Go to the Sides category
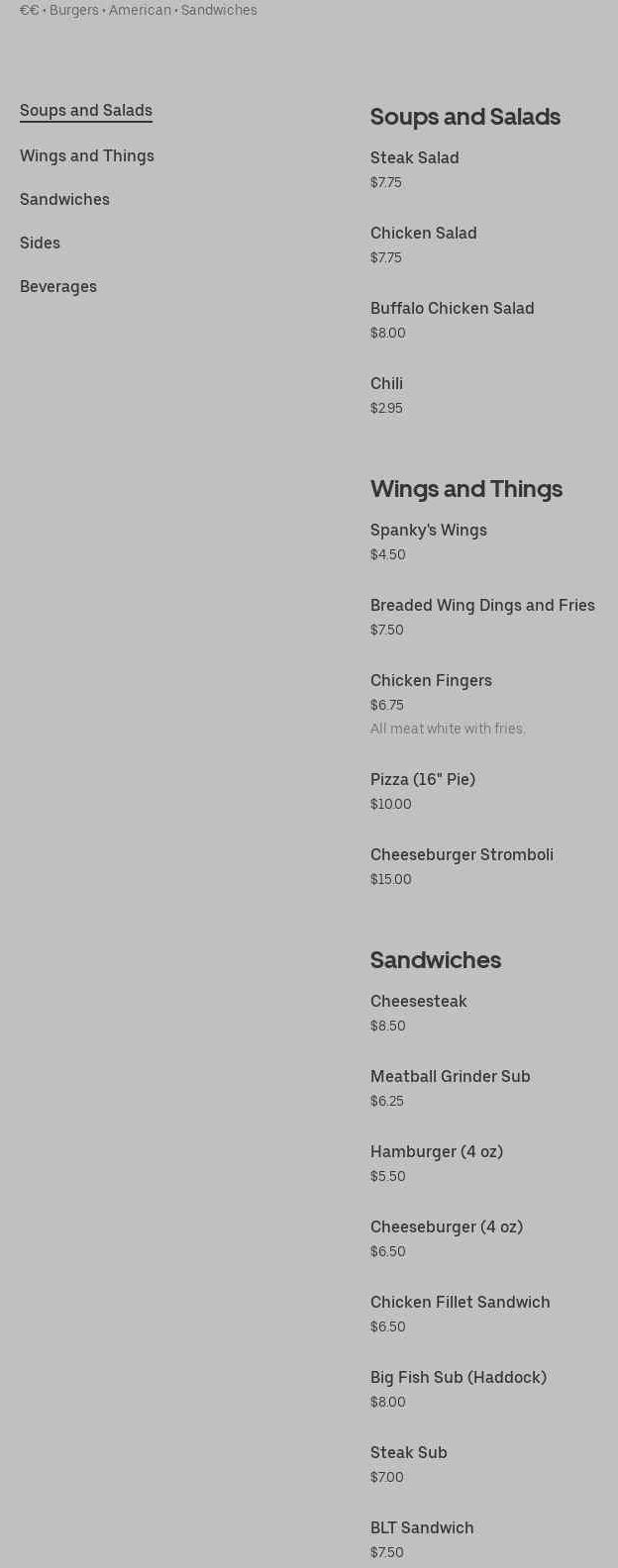This screenshot has width=618, height=1568. pyautogui.click(x=40, y=243)
